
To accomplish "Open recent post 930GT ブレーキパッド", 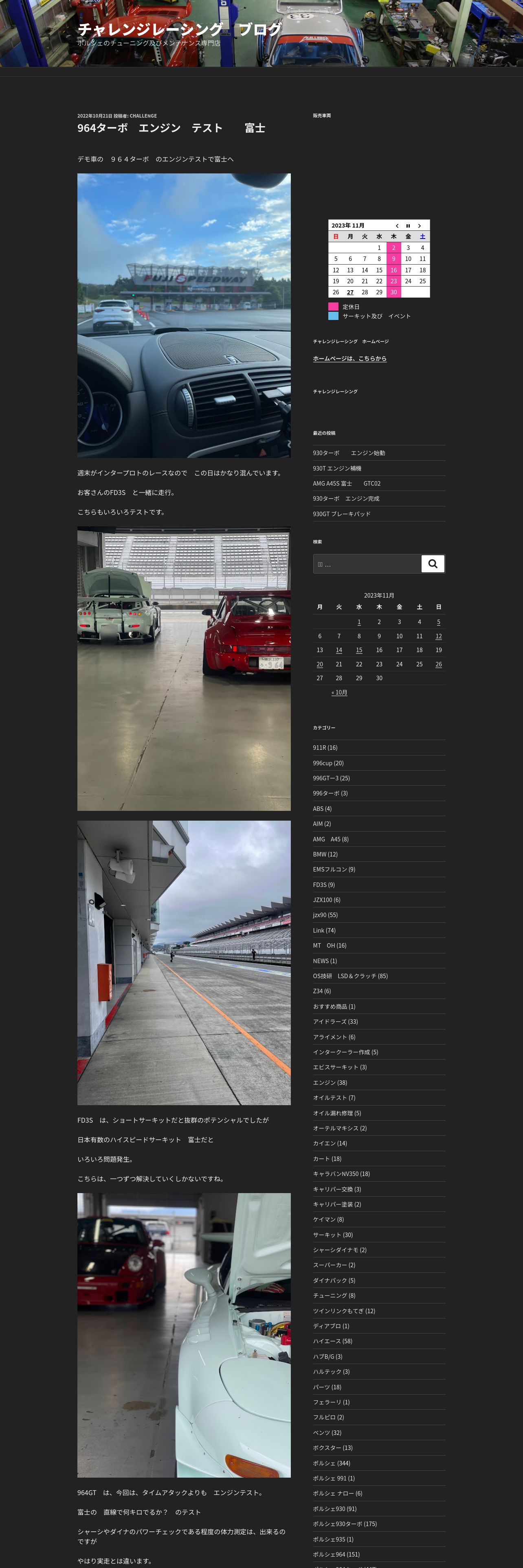I will coord(341,514).
